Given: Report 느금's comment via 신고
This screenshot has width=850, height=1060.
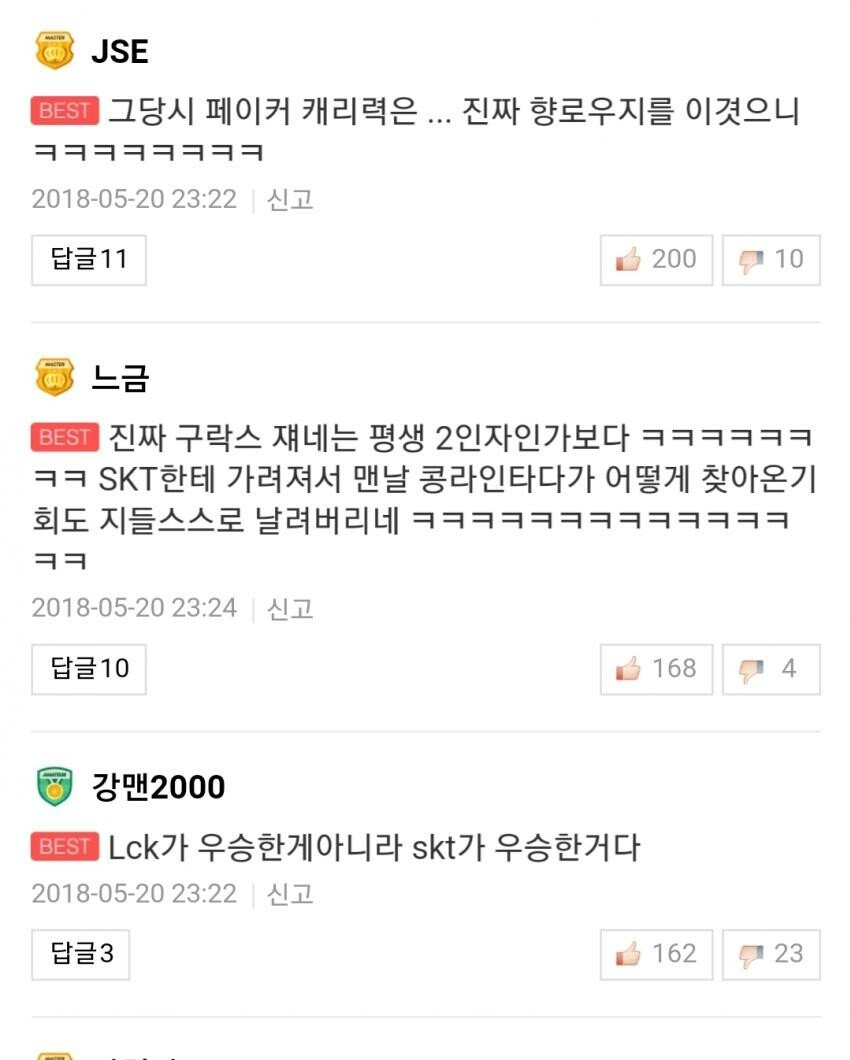Looking at the screenshot, I should [290, 608].
